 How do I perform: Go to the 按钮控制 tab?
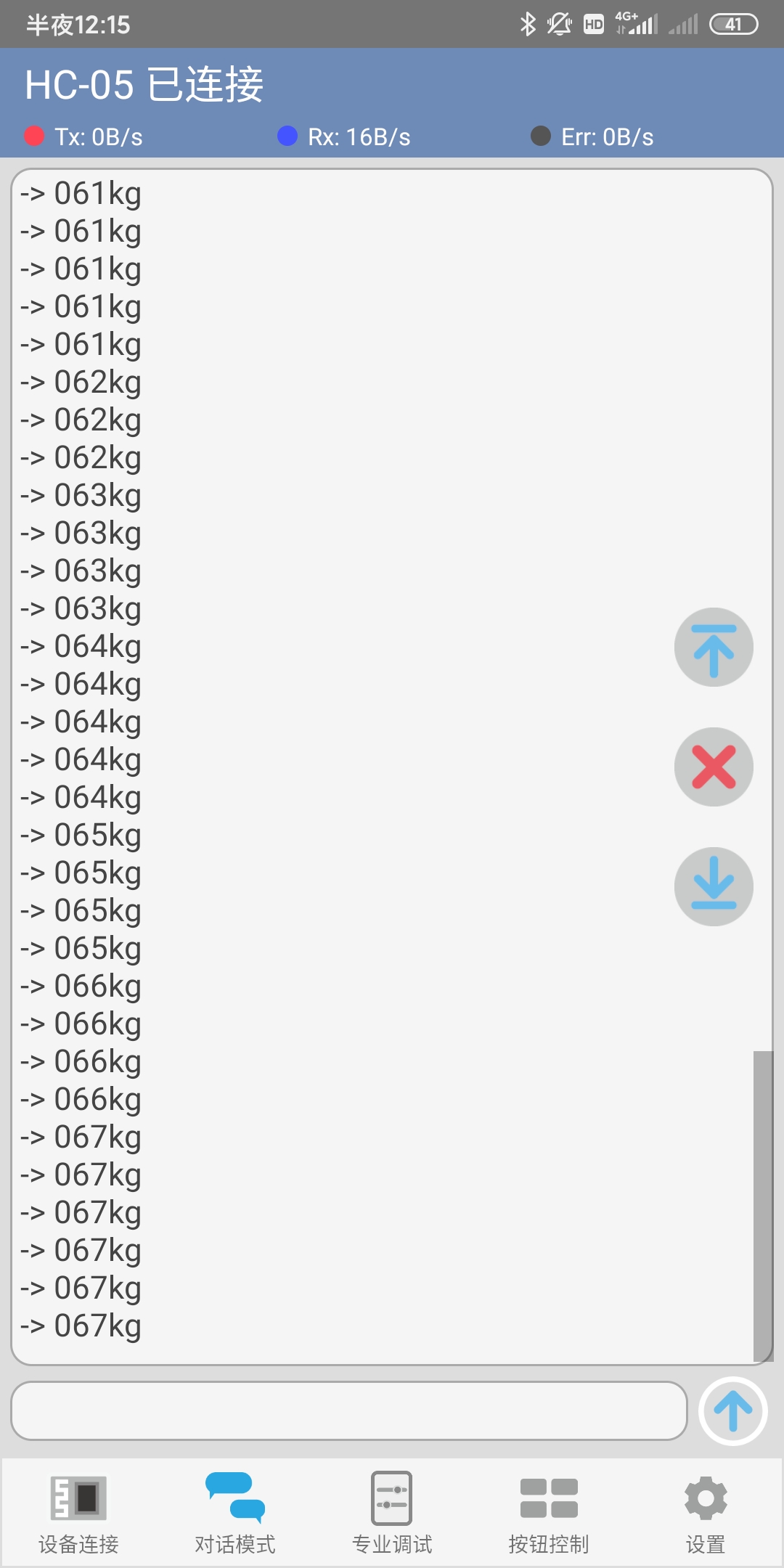tap(549, 1513)
